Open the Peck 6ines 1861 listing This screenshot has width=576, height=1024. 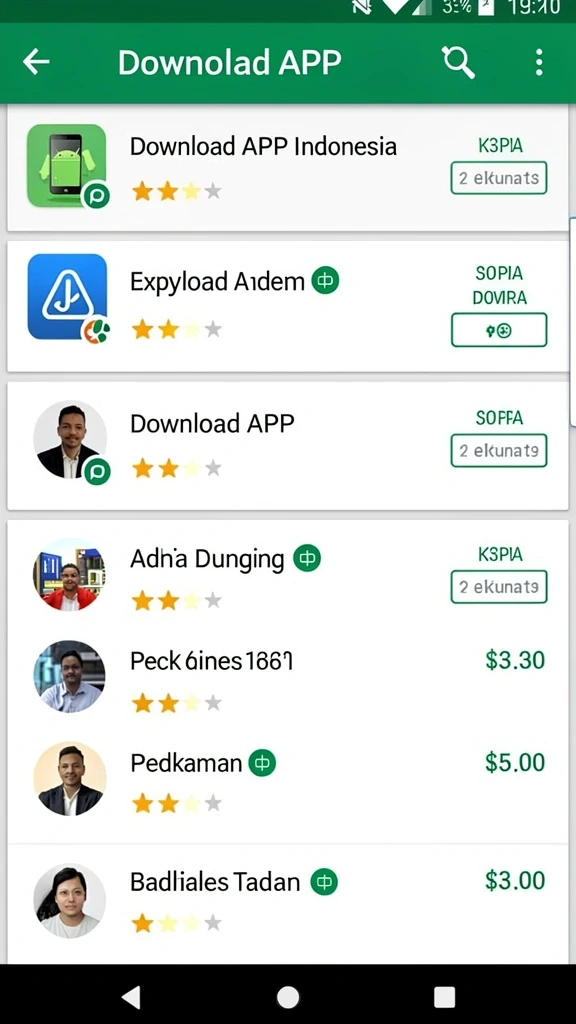click(287, 678)
